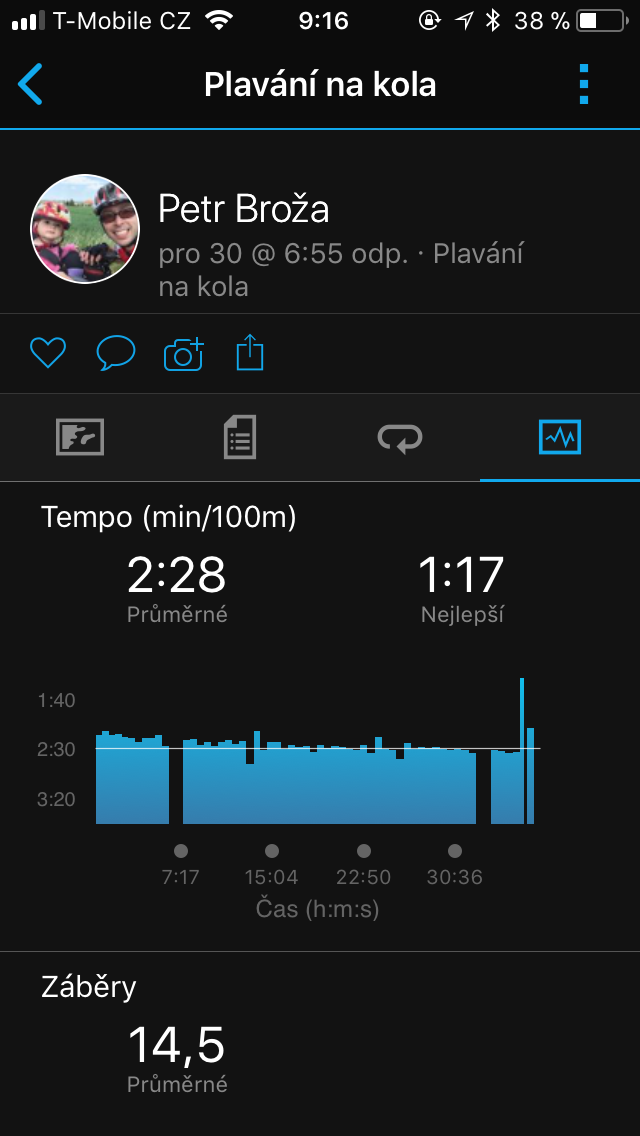
Task: Open the three-dot overflow menu
Action: (585, 84)
